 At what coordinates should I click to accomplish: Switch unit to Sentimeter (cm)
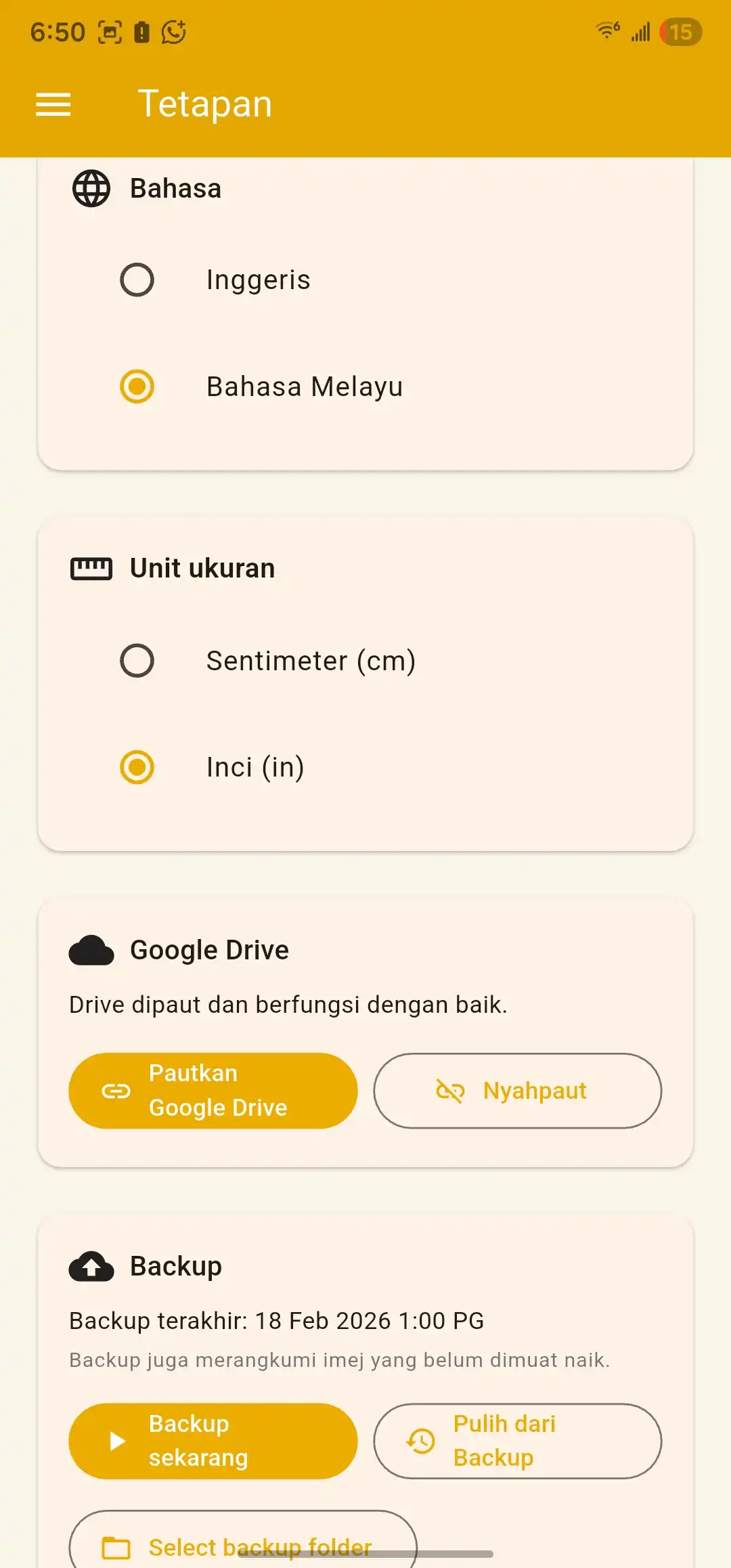(x=137, y=660)
